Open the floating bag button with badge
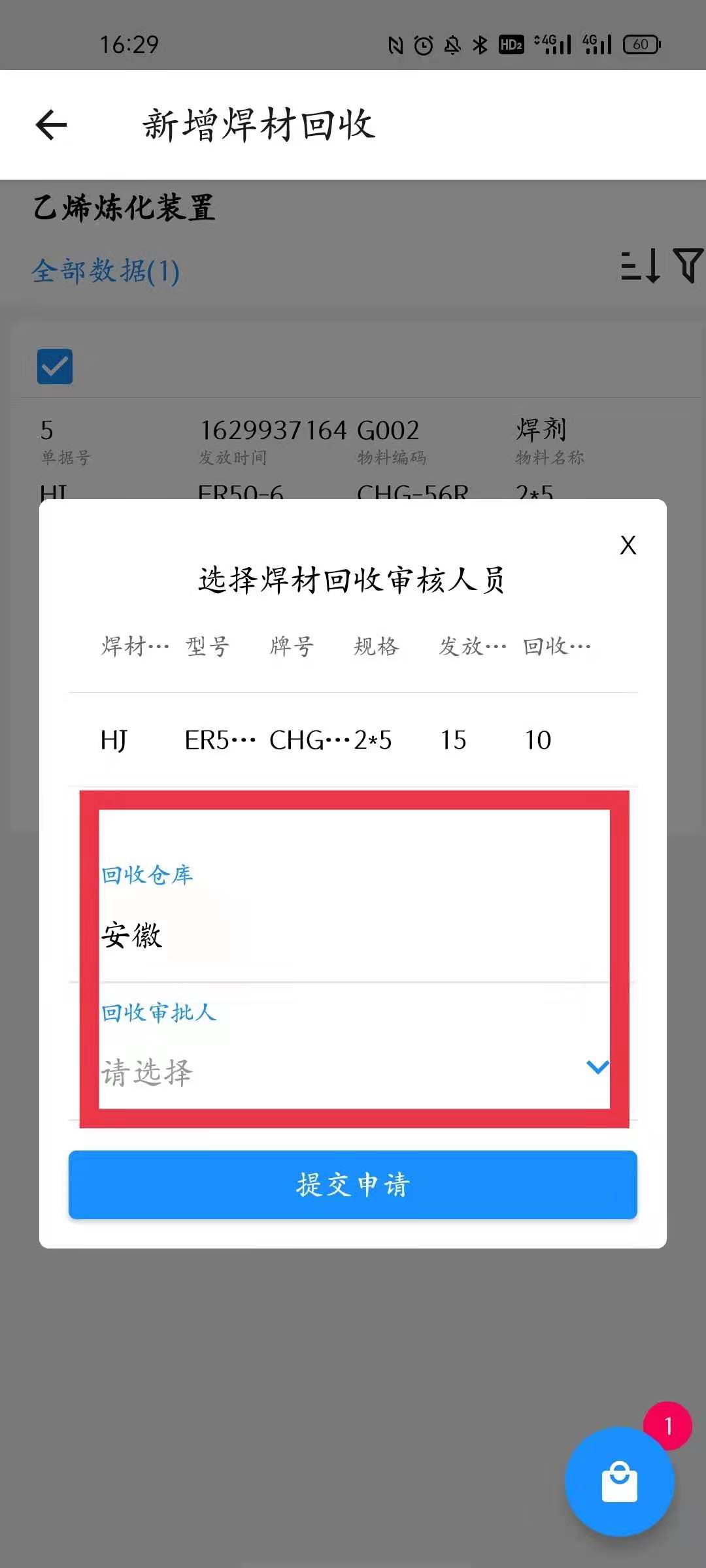 click(619, 1481)
